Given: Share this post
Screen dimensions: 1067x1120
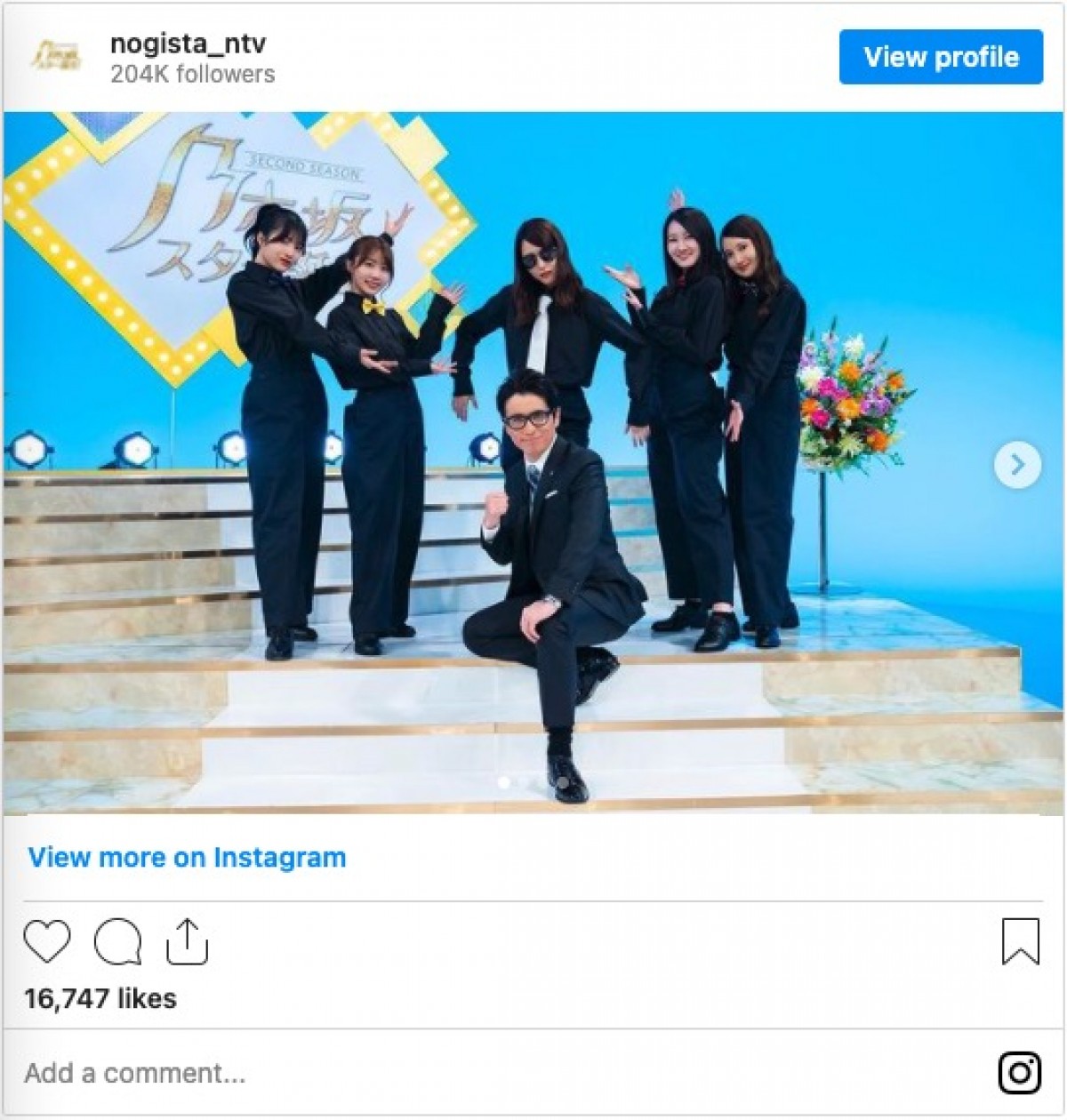Looking at the screenshot, I should [x=187, y=941].
